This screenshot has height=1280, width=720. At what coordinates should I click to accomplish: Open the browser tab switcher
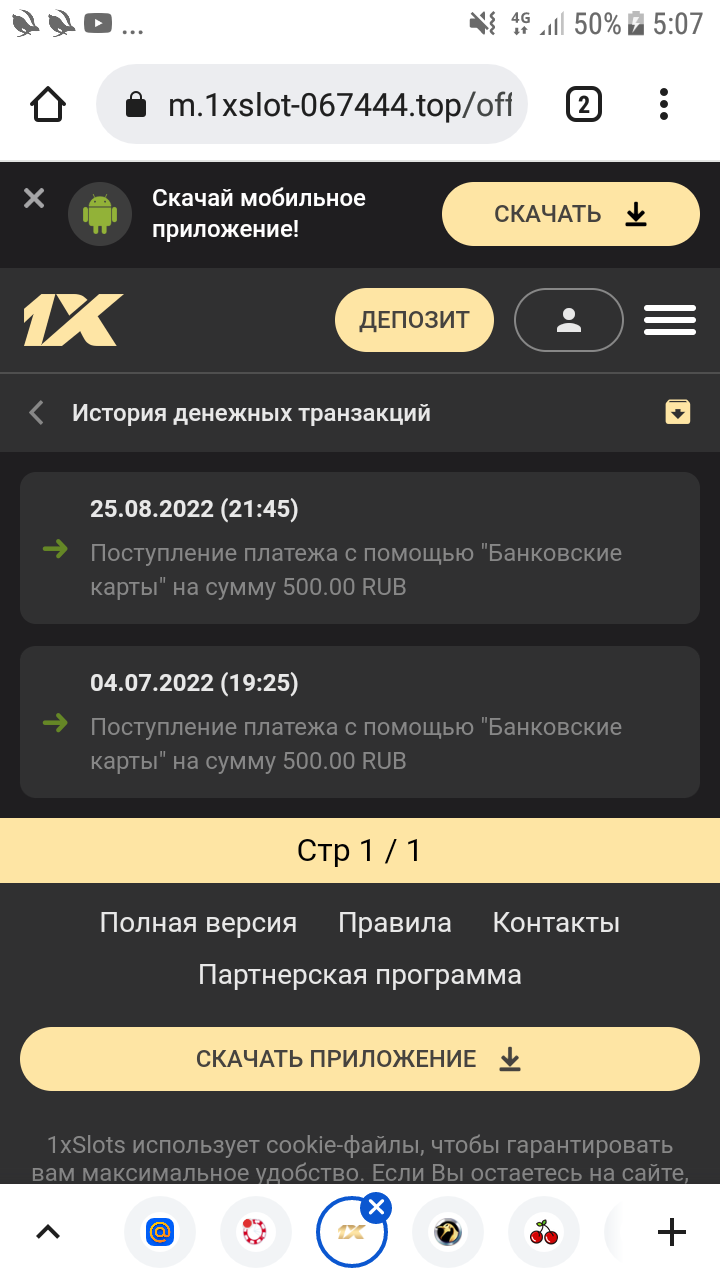(x=583, y=104)
